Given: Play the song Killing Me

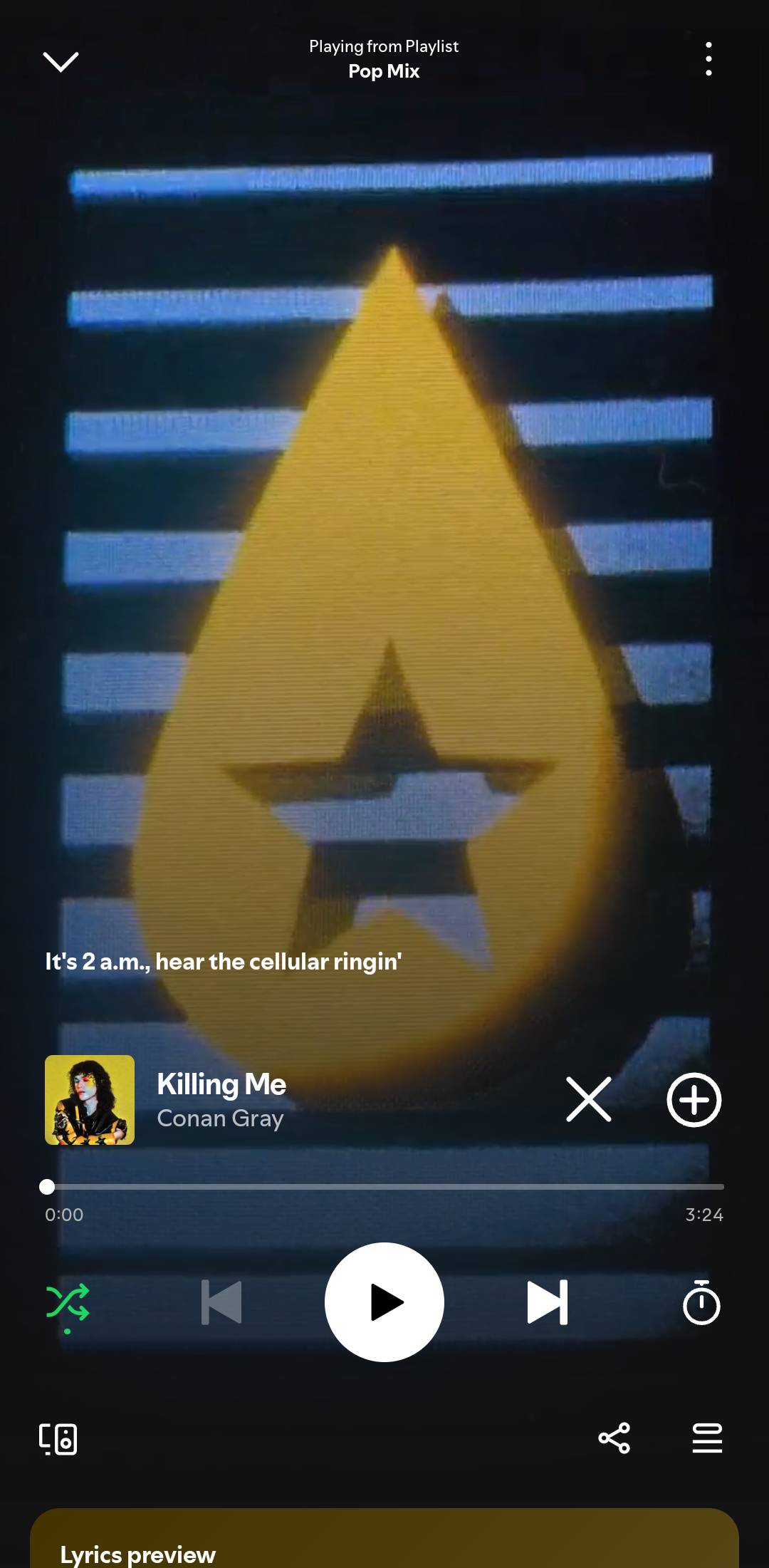Looking at the screenshot, I should [x=384, y=1302].
